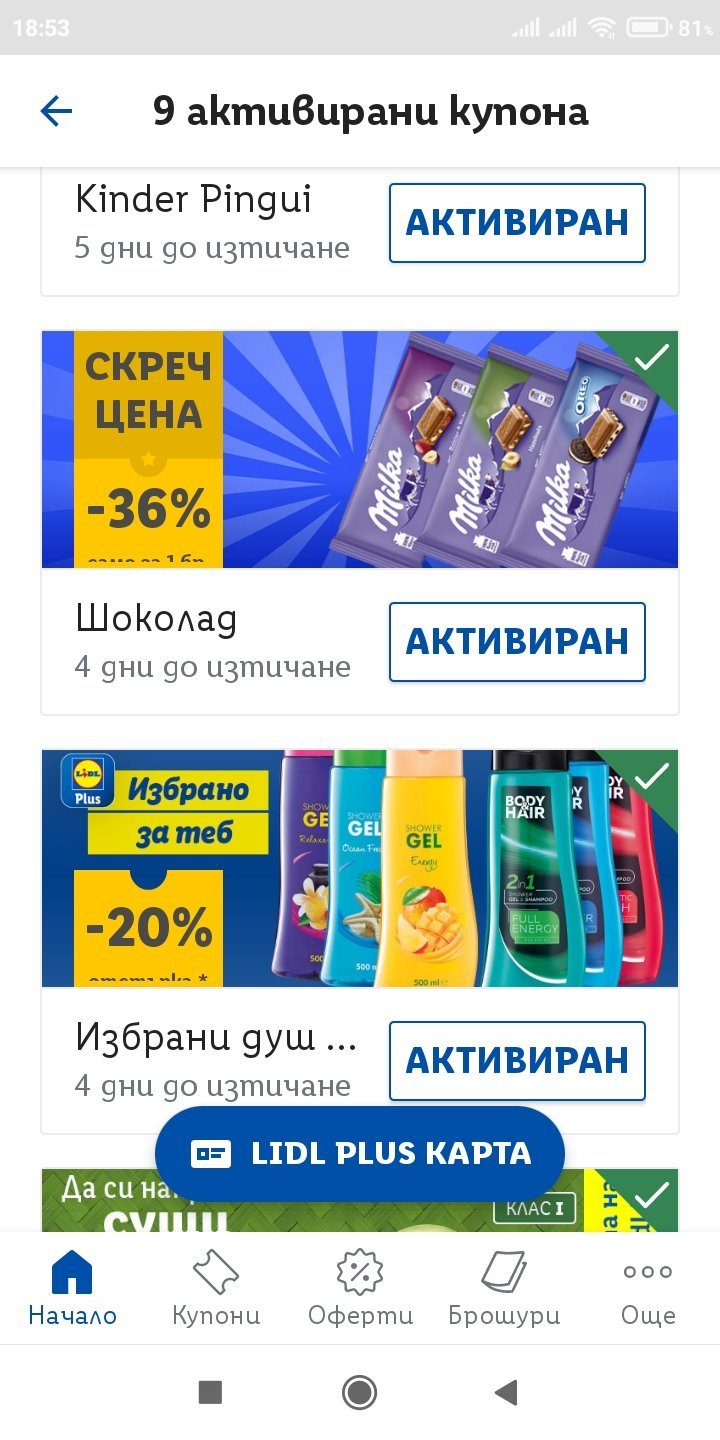
Task: Open the Купони tab
Action: coord(216,1288)
